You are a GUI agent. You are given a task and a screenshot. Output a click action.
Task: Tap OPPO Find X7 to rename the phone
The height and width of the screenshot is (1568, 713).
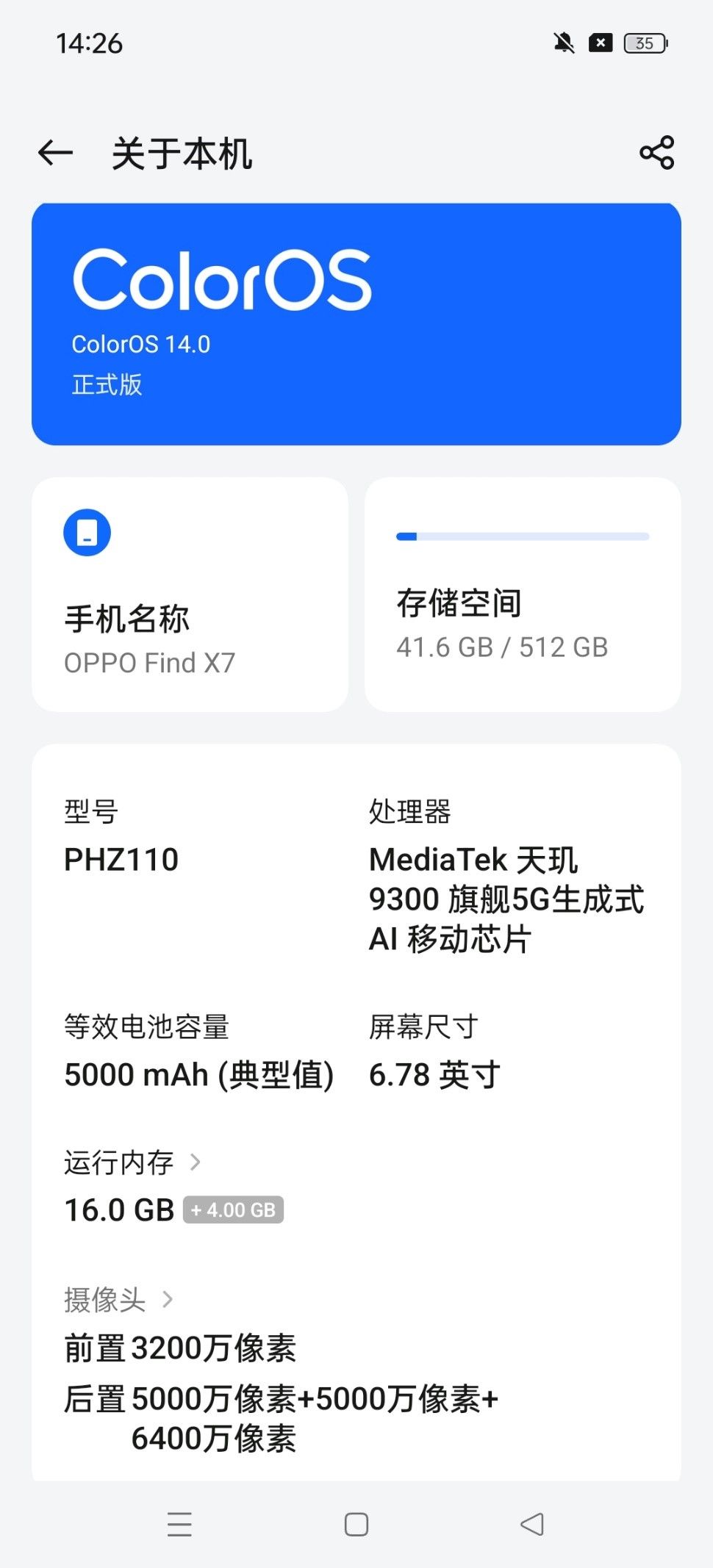pos(150,661)
